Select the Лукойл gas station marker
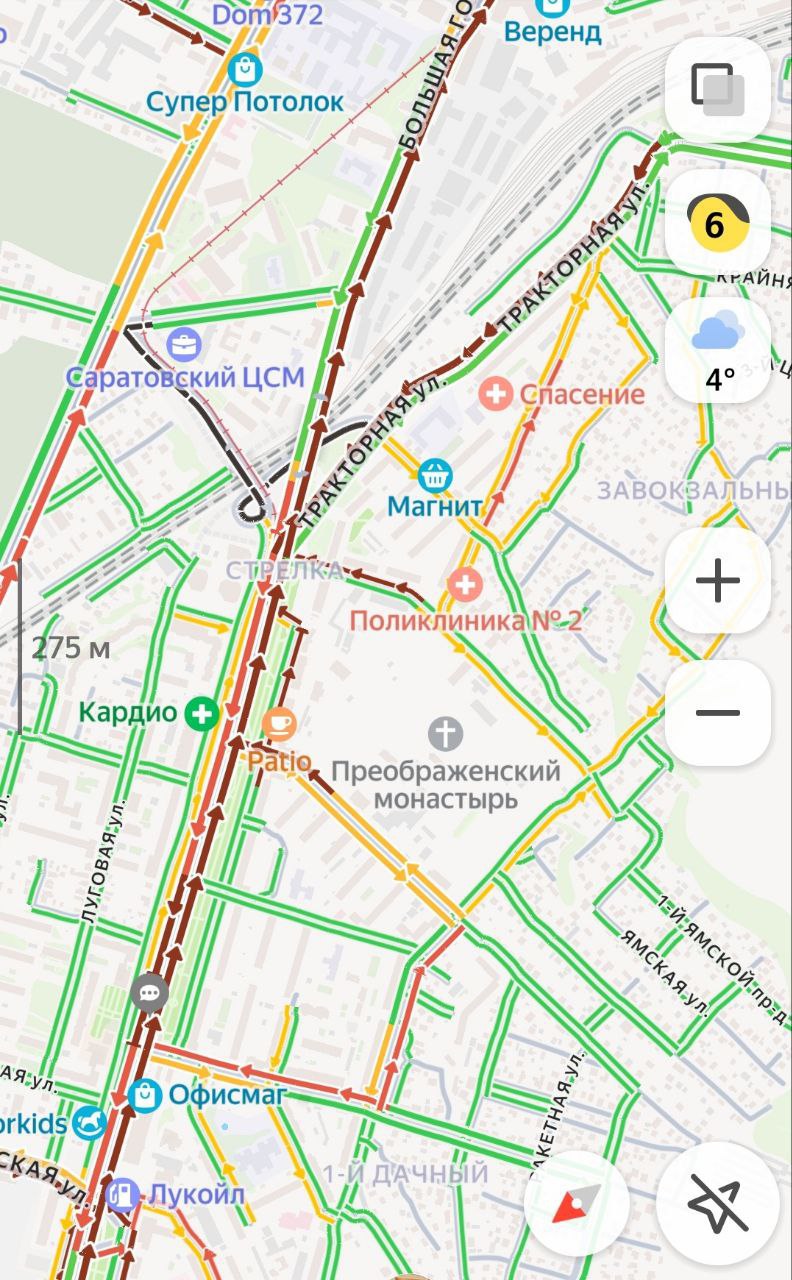Image resolution: width=792 pixels, height=1280 pixels. coord(123,1193)
